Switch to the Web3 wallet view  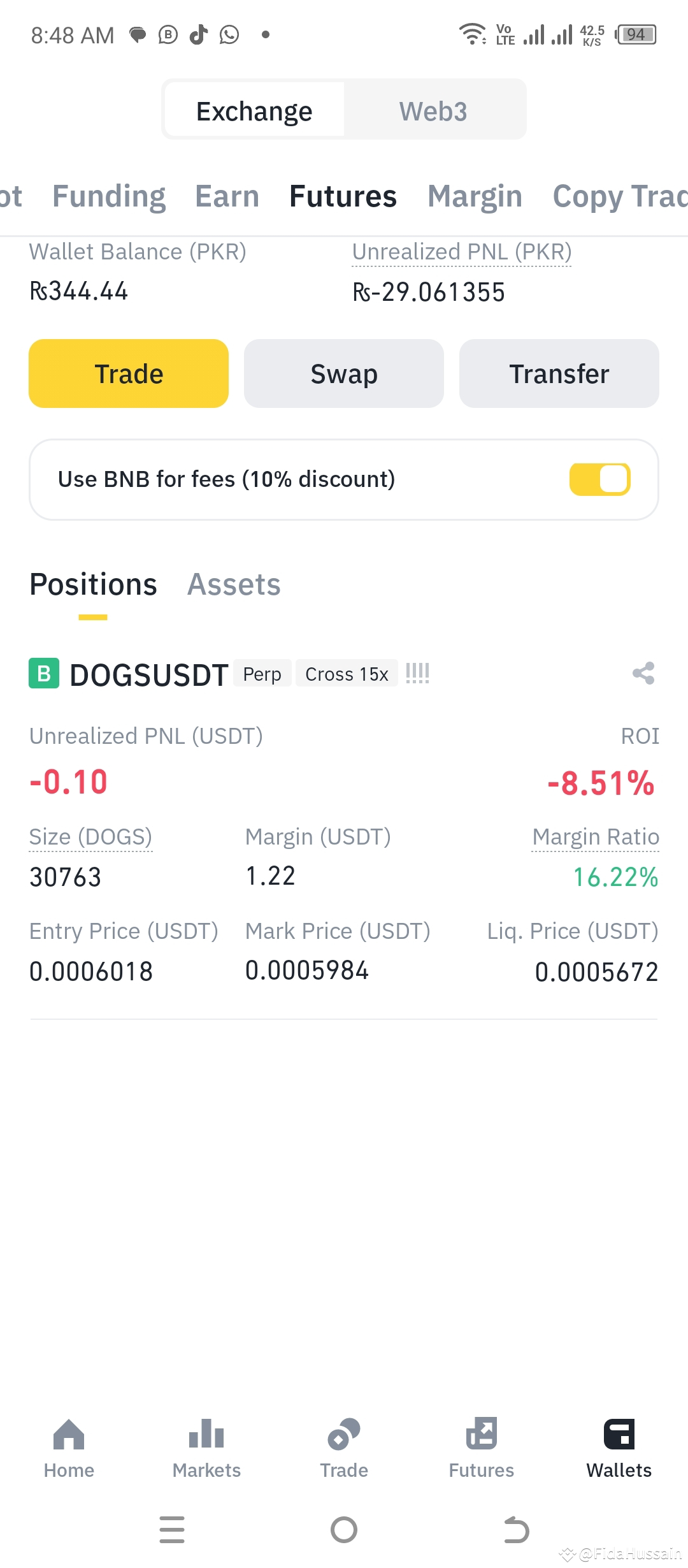[x=433, y=110]
